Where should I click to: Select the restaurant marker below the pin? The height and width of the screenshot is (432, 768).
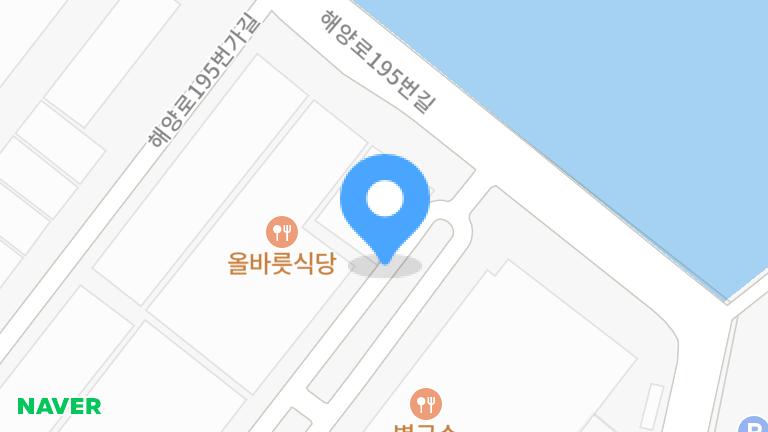click(426, 403)
